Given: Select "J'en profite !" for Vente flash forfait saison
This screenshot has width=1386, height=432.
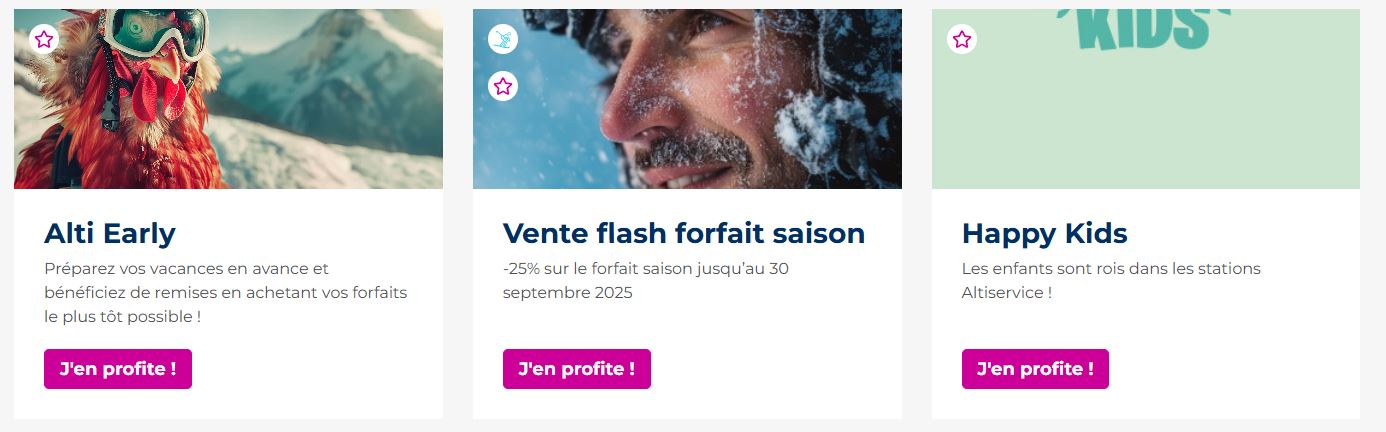Looking at the screenshot, I should click(x=576, y=369).
